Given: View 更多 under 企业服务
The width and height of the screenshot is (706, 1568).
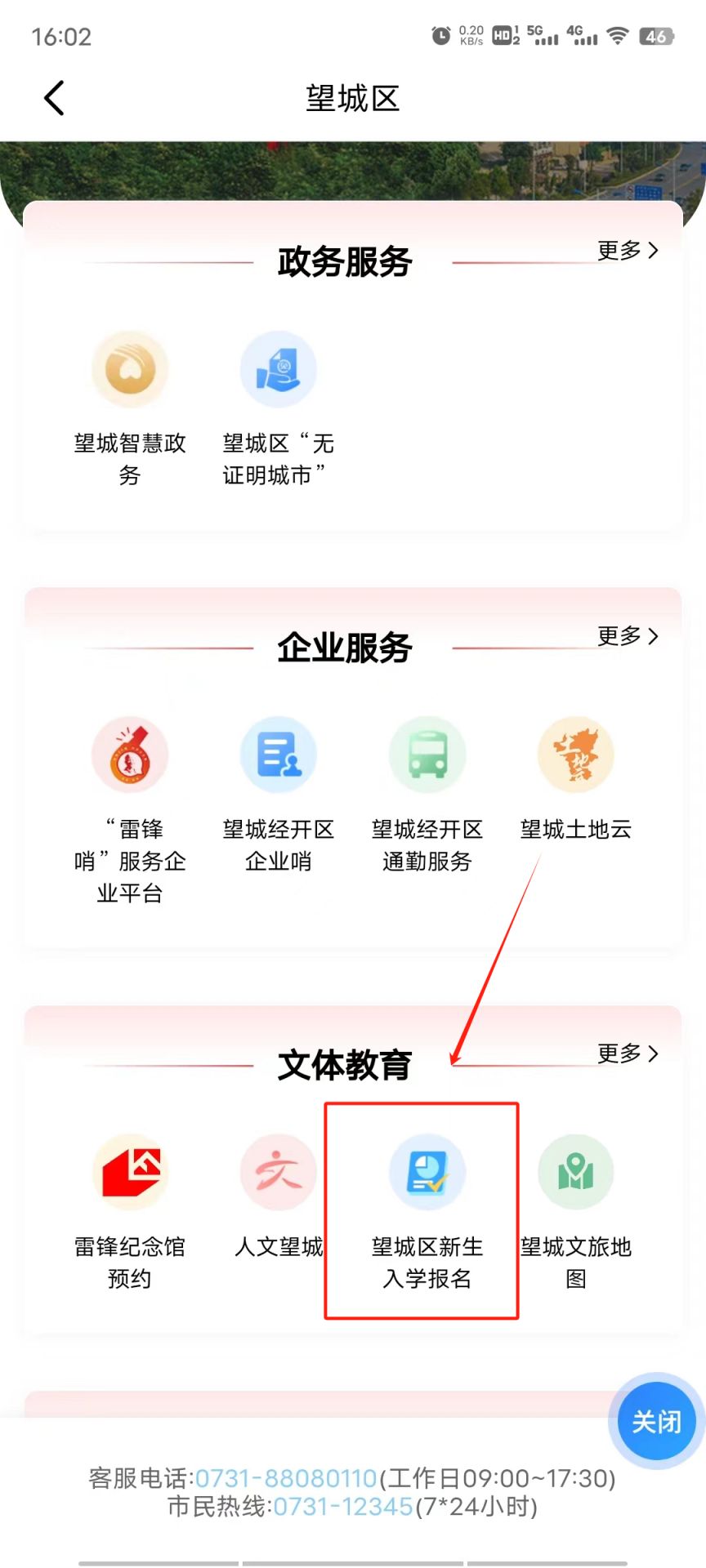Looking at the screenshot, I should point(627,636).
